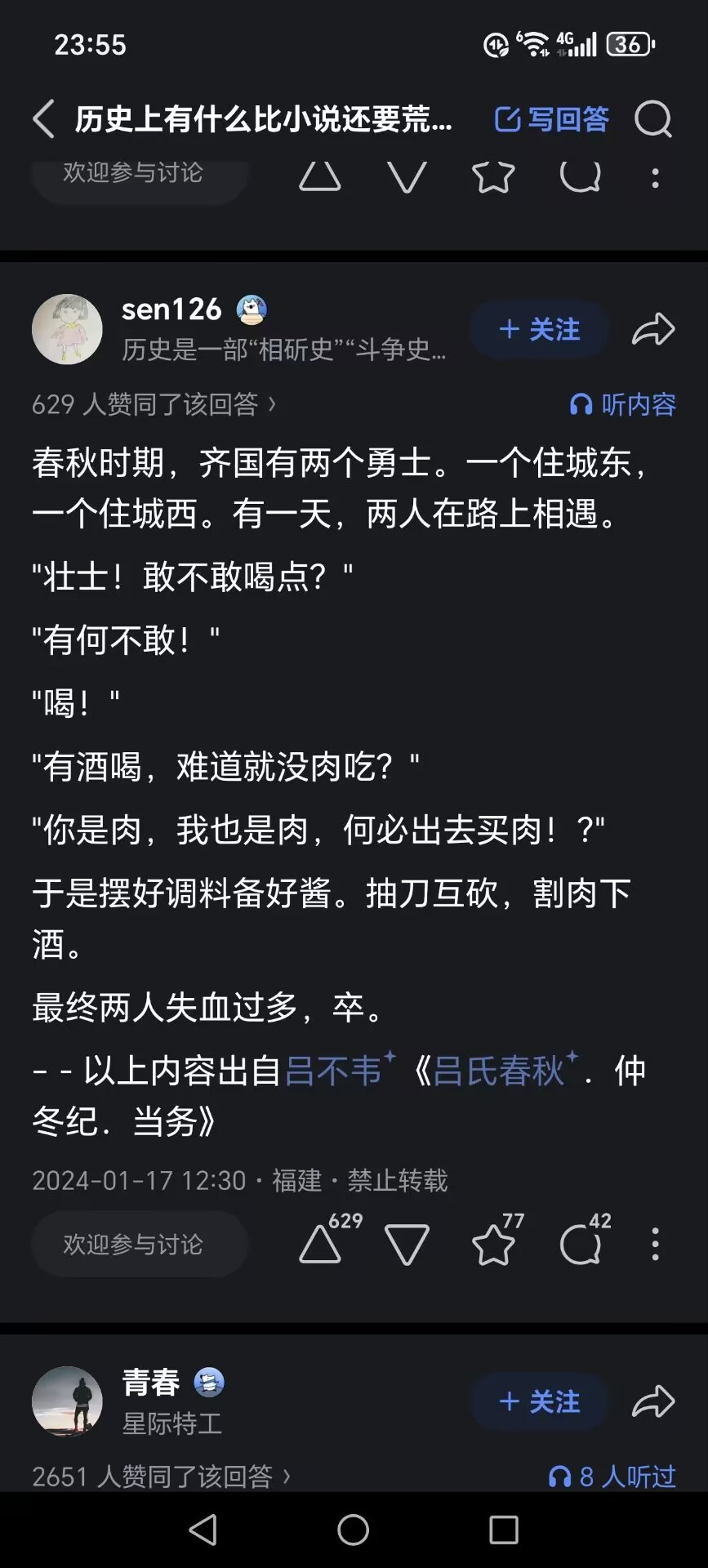The height and width of the screenshot is (1568, 708).
Task: Open 青春's profile avatar
Action: click(67, 1401)
